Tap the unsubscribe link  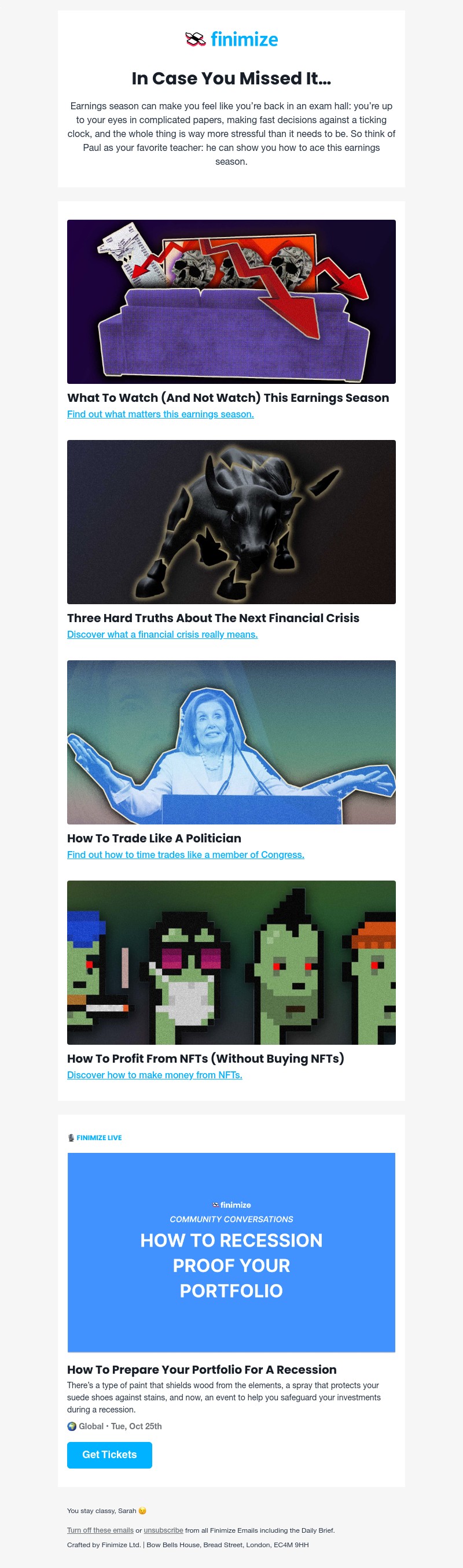coord(163,1530)
